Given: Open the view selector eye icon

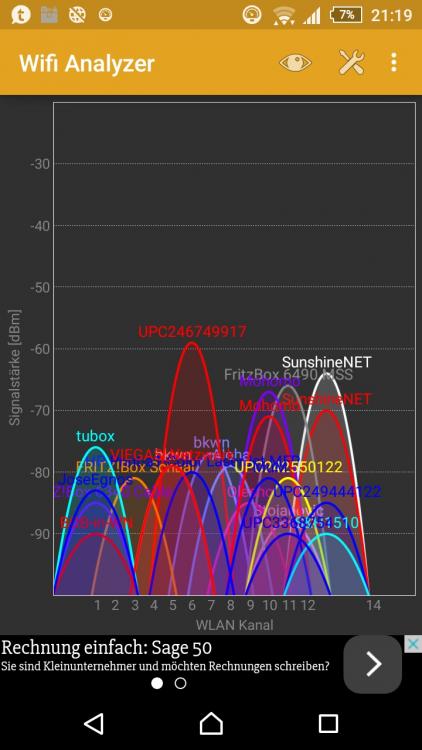Looking at the screenshot, I should point(295,63).
